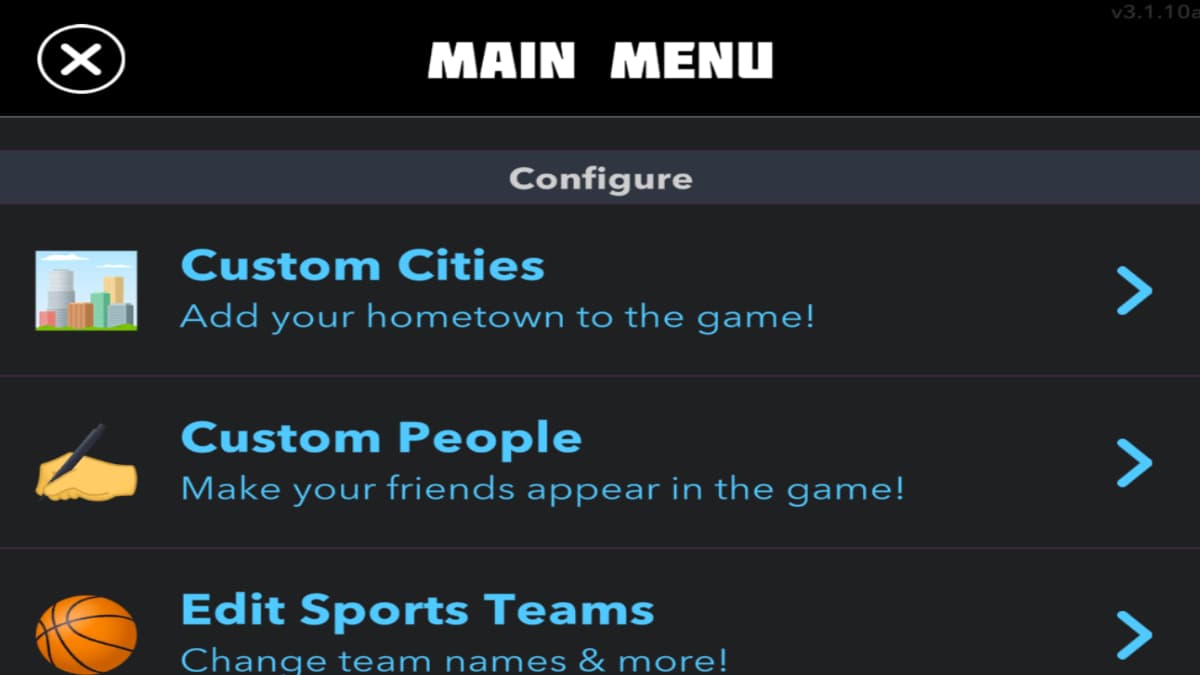Open Custom Cities settings
The width and height of the screenshot is (1200, 675).
362,290
